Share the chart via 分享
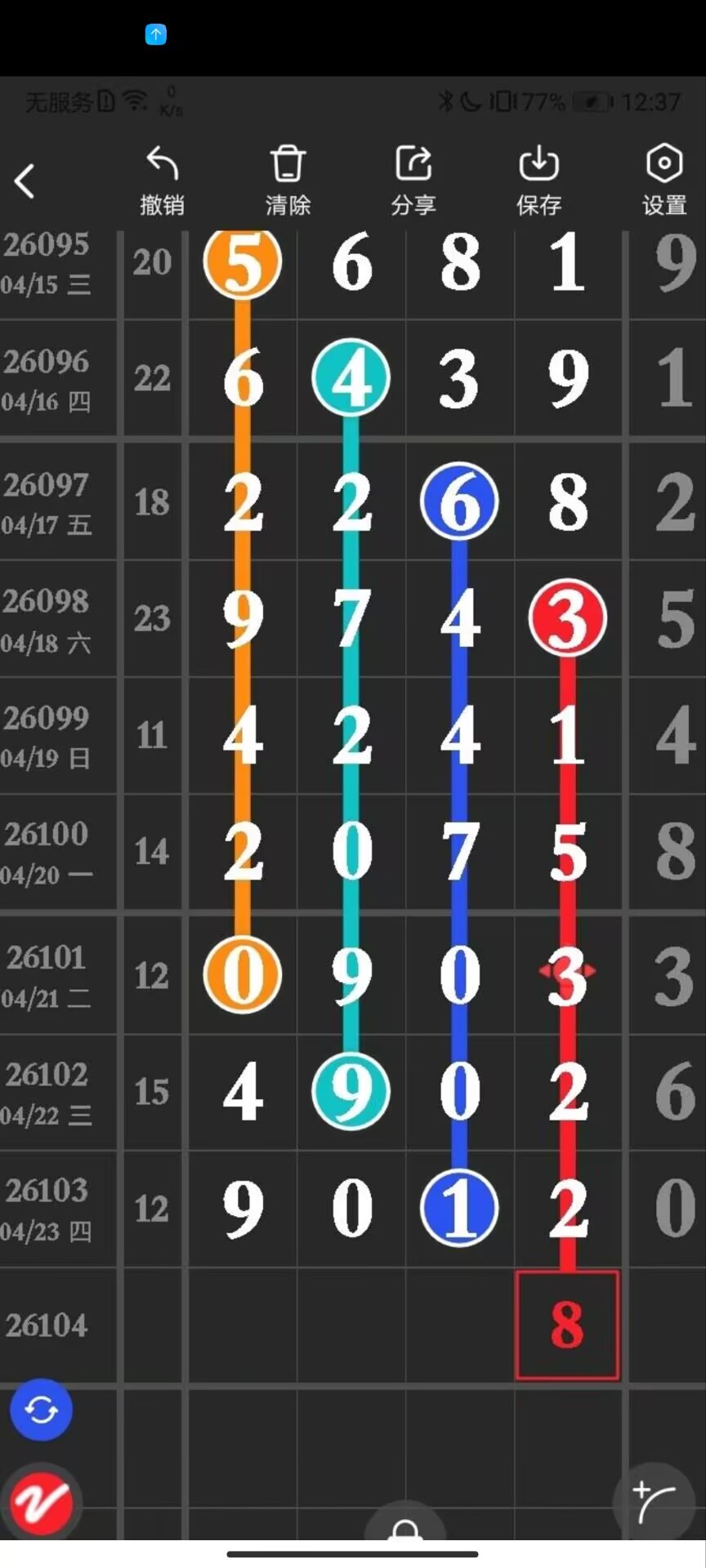The image size is (706, 1568). [413, 180]
